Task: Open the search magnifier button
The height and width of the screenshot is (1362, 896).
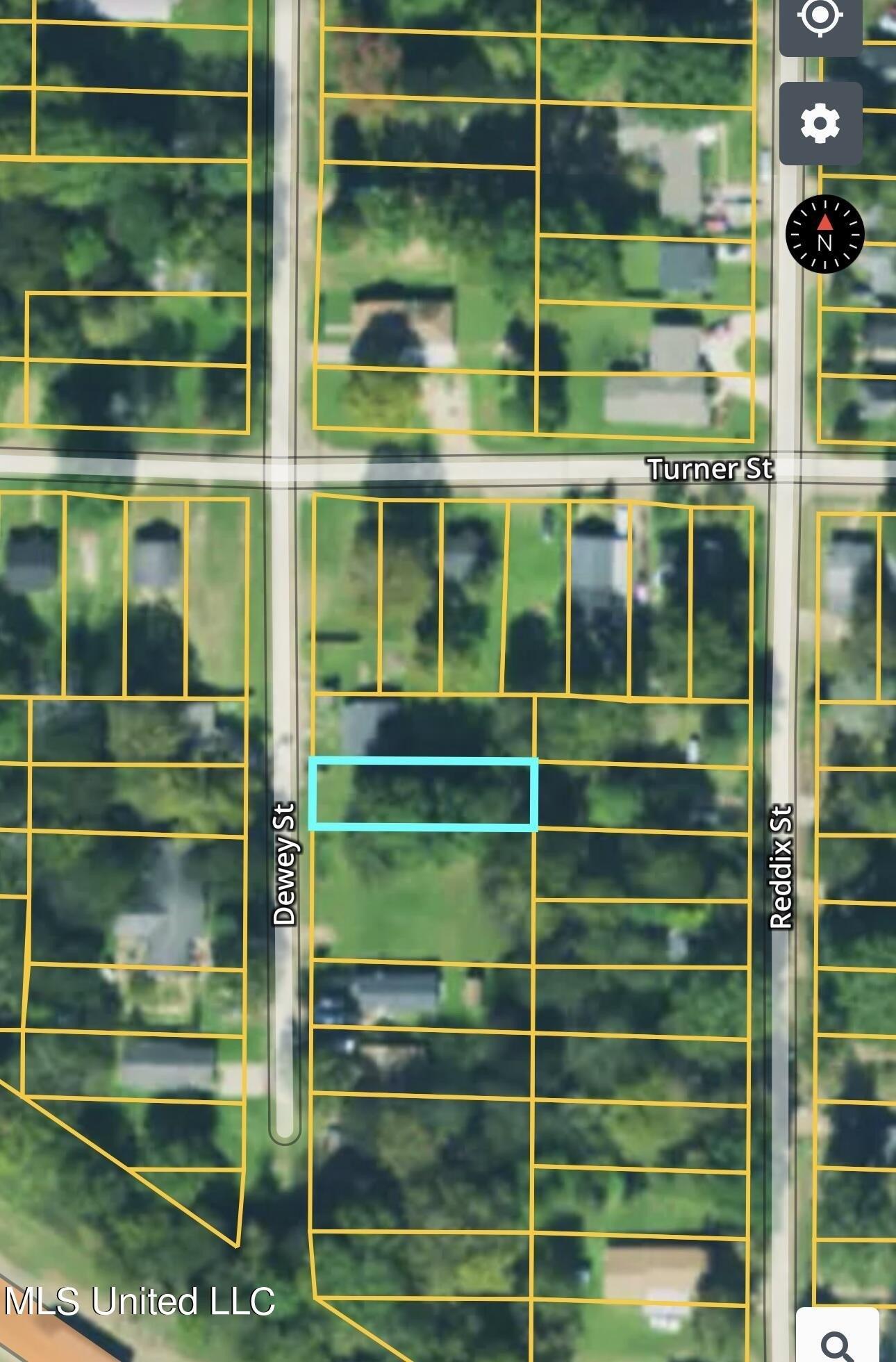Action: (x=837, y=1340)
